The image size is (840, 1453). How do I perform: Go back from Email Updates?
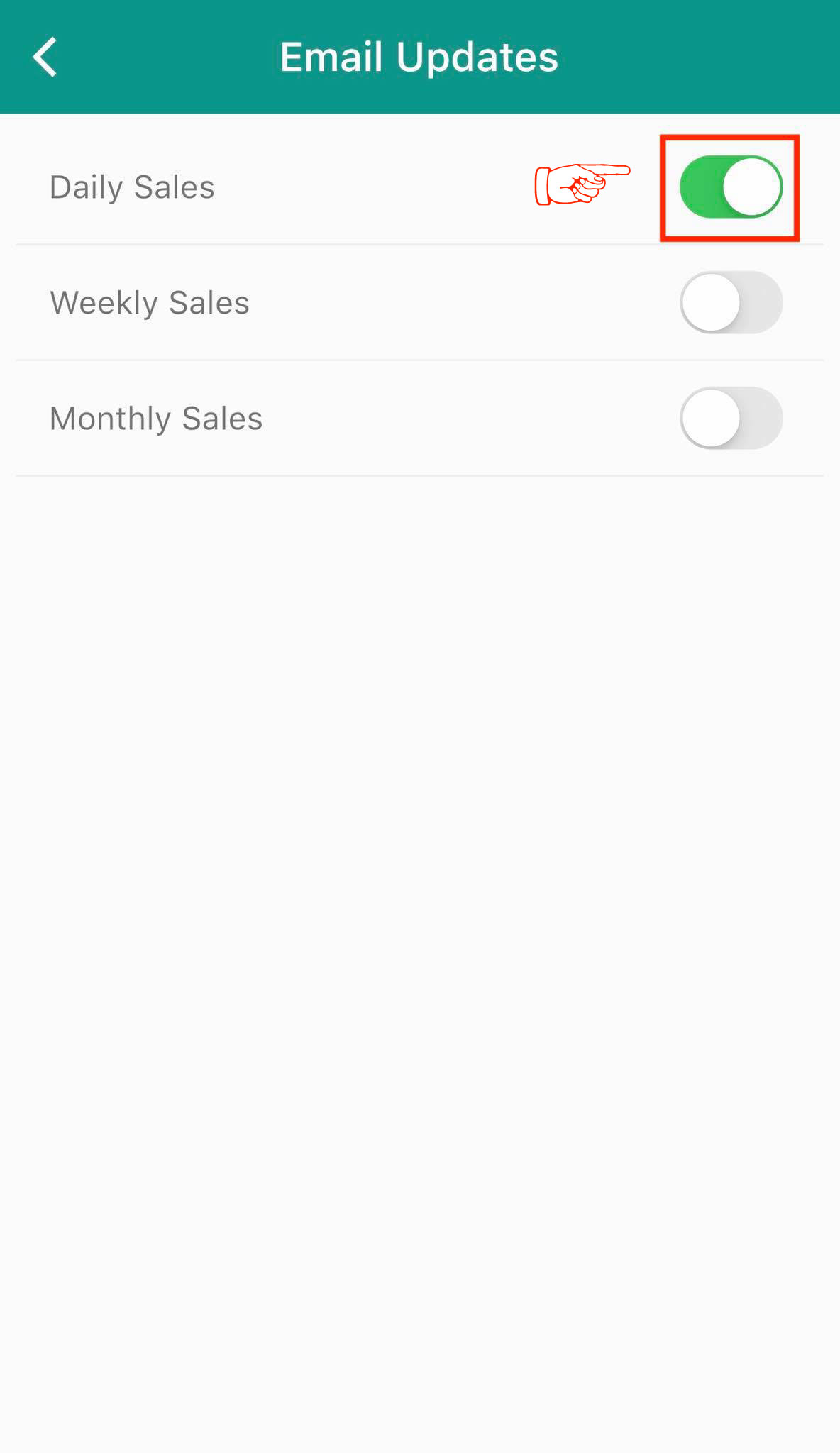point(45,57)
